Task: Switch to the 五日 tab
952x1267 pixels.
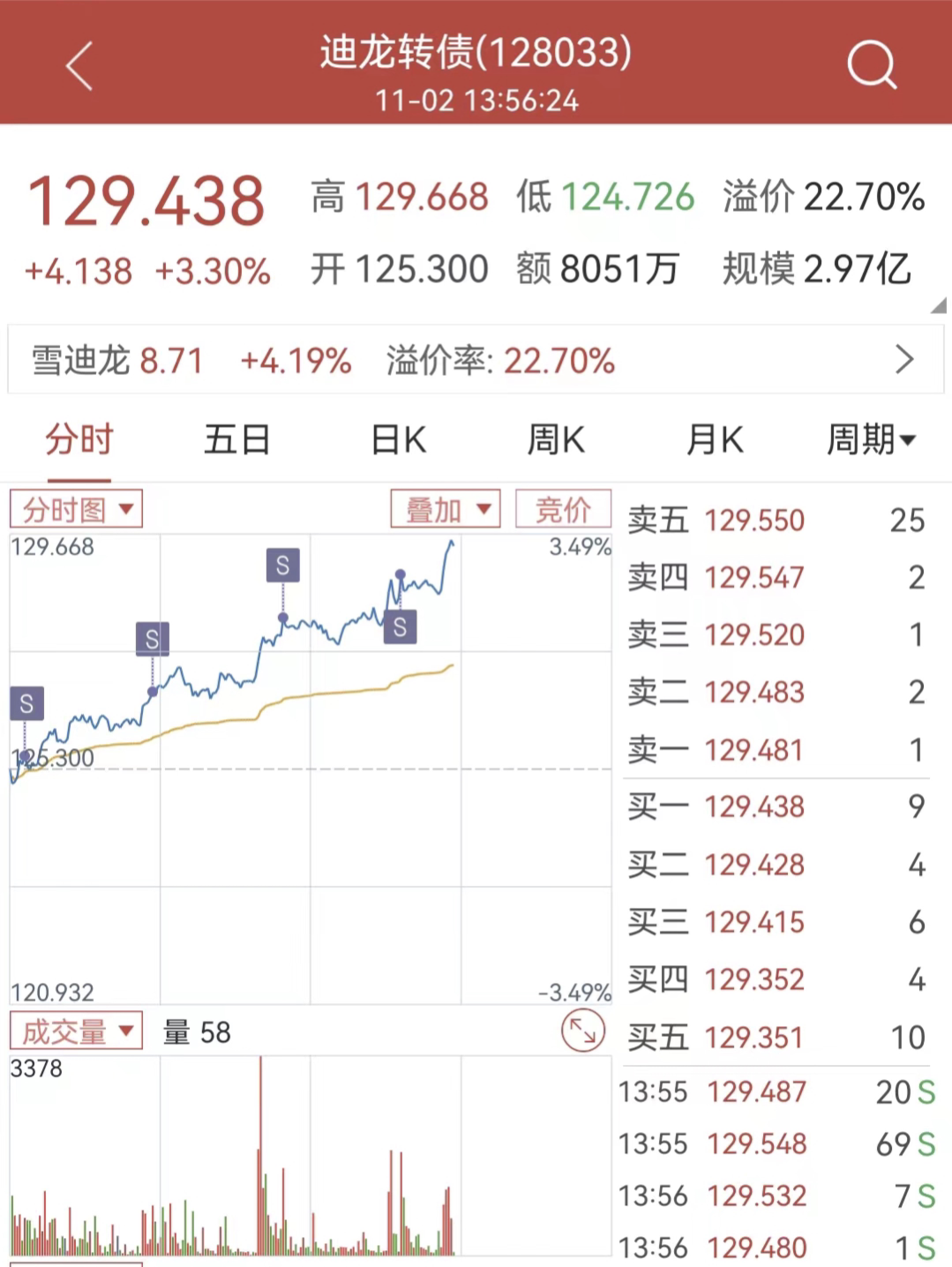Action: (x=236, y=439)
